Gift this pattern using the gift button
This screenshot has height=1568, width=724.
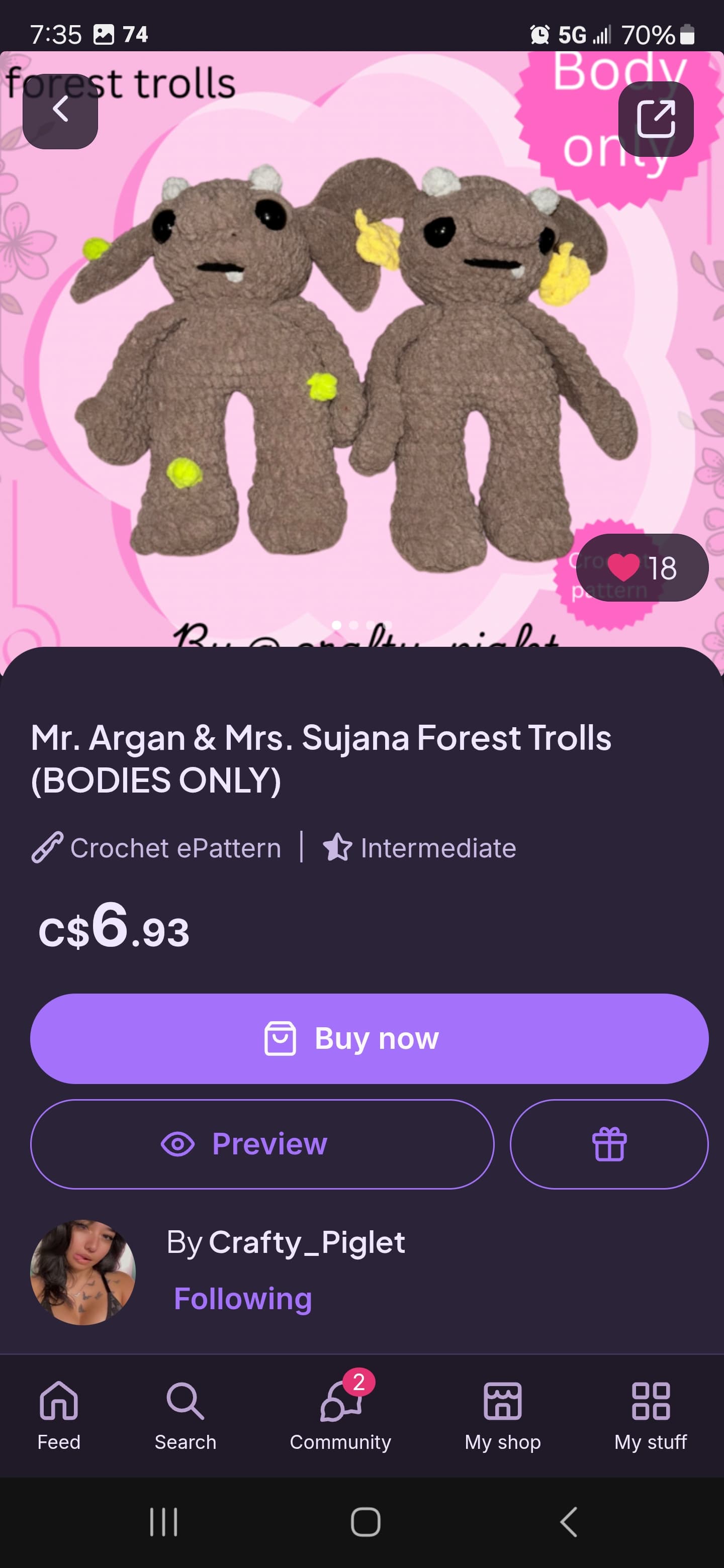(x=609, y=1144)
